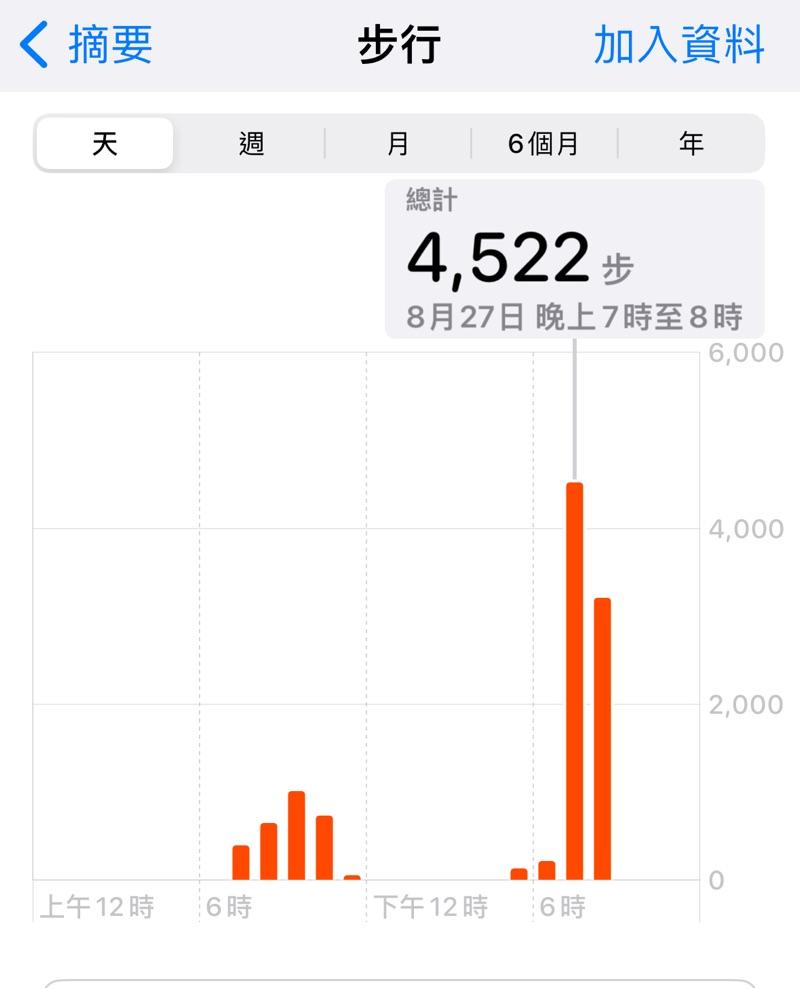The height and width of the screenshot is (988, 800).
Task: Go back to 摘要 summary
Action: coord(86,45)
